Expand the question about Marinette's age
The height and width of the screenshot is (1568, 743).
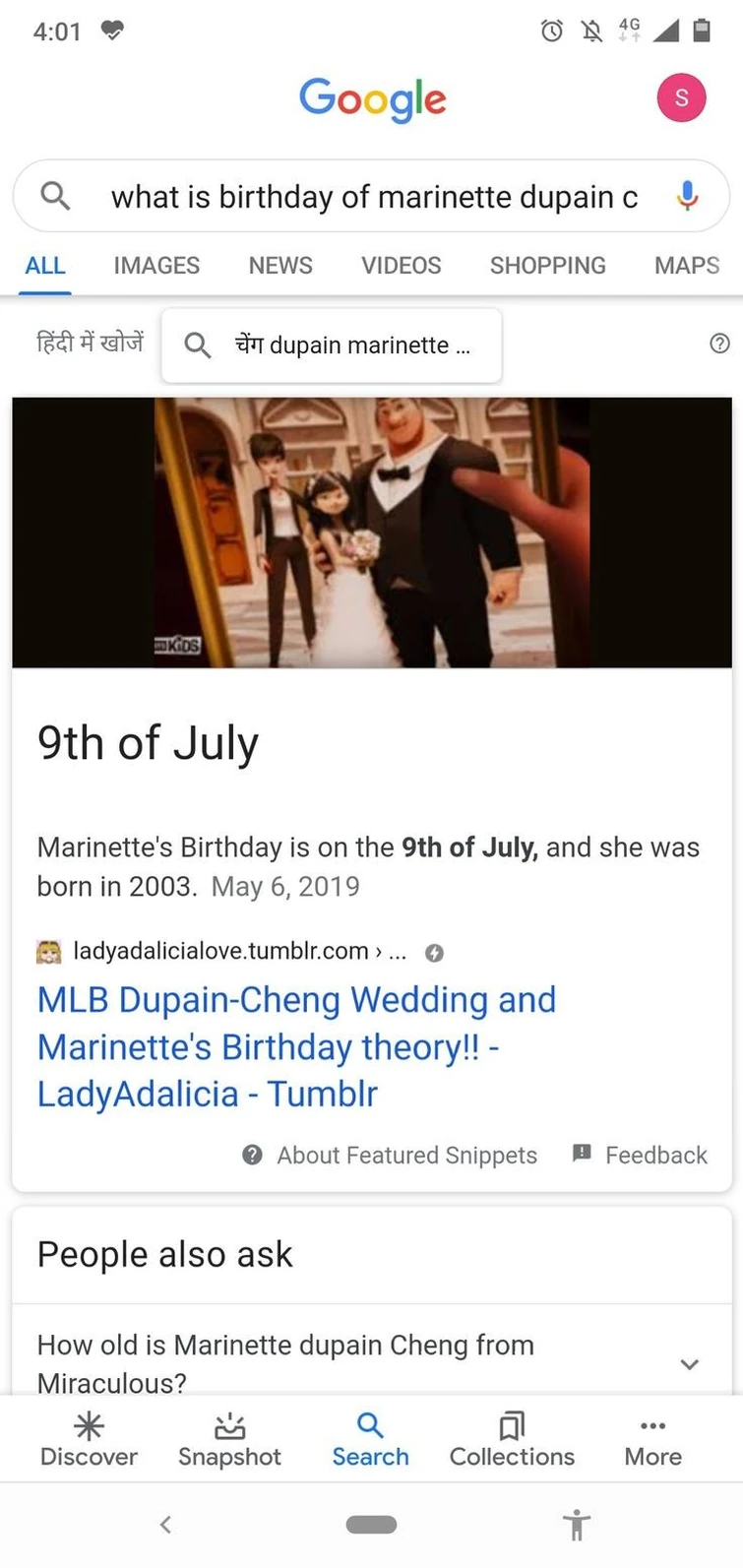(x=689, y=1363)
